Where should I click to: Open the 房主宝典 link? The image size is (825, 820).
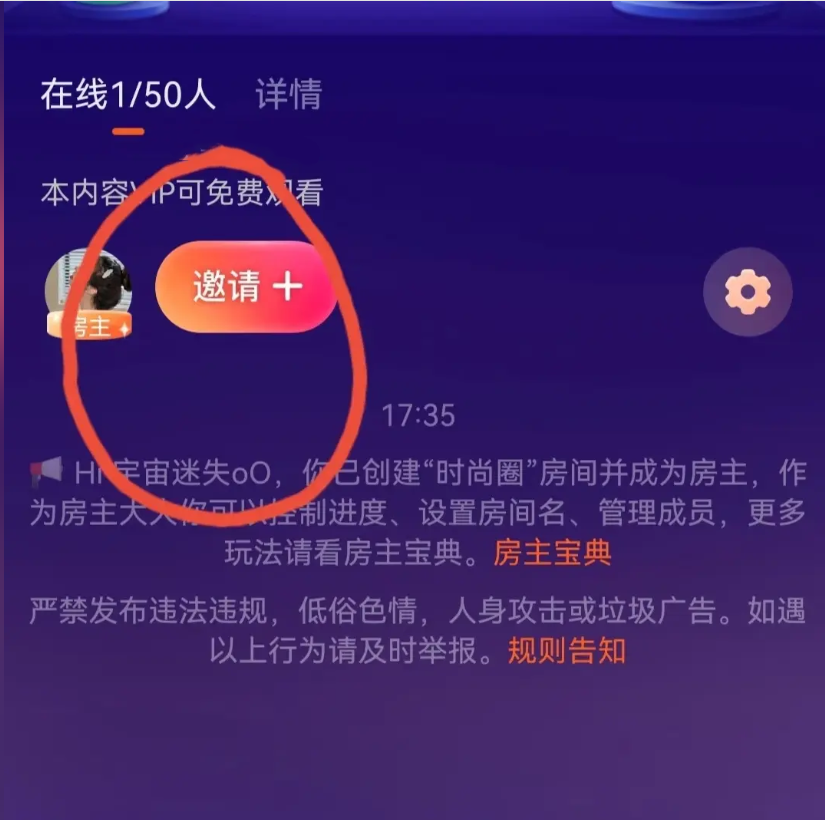click(x=552, y=552)
